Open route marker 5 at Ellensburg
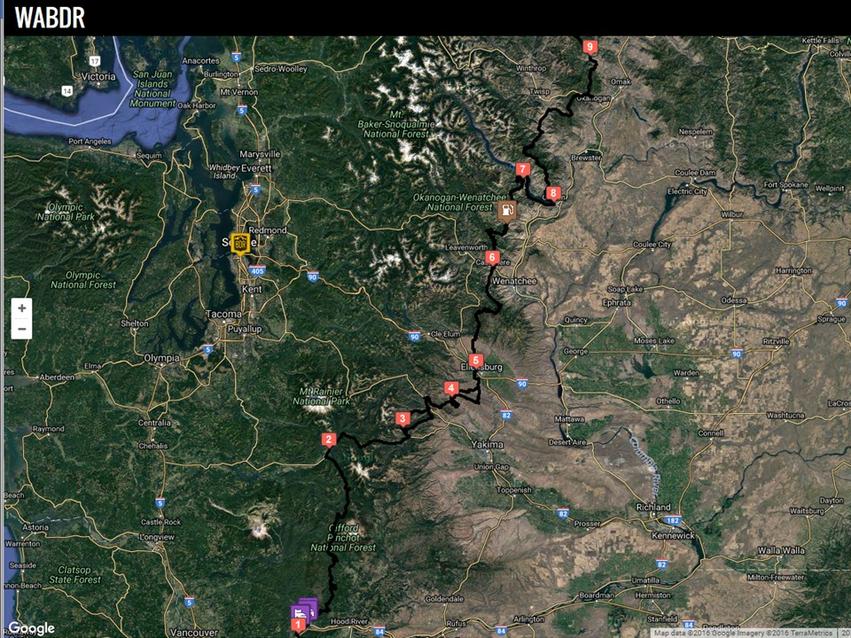Viewport: 851px width, 638px height. tap(475, 361)
